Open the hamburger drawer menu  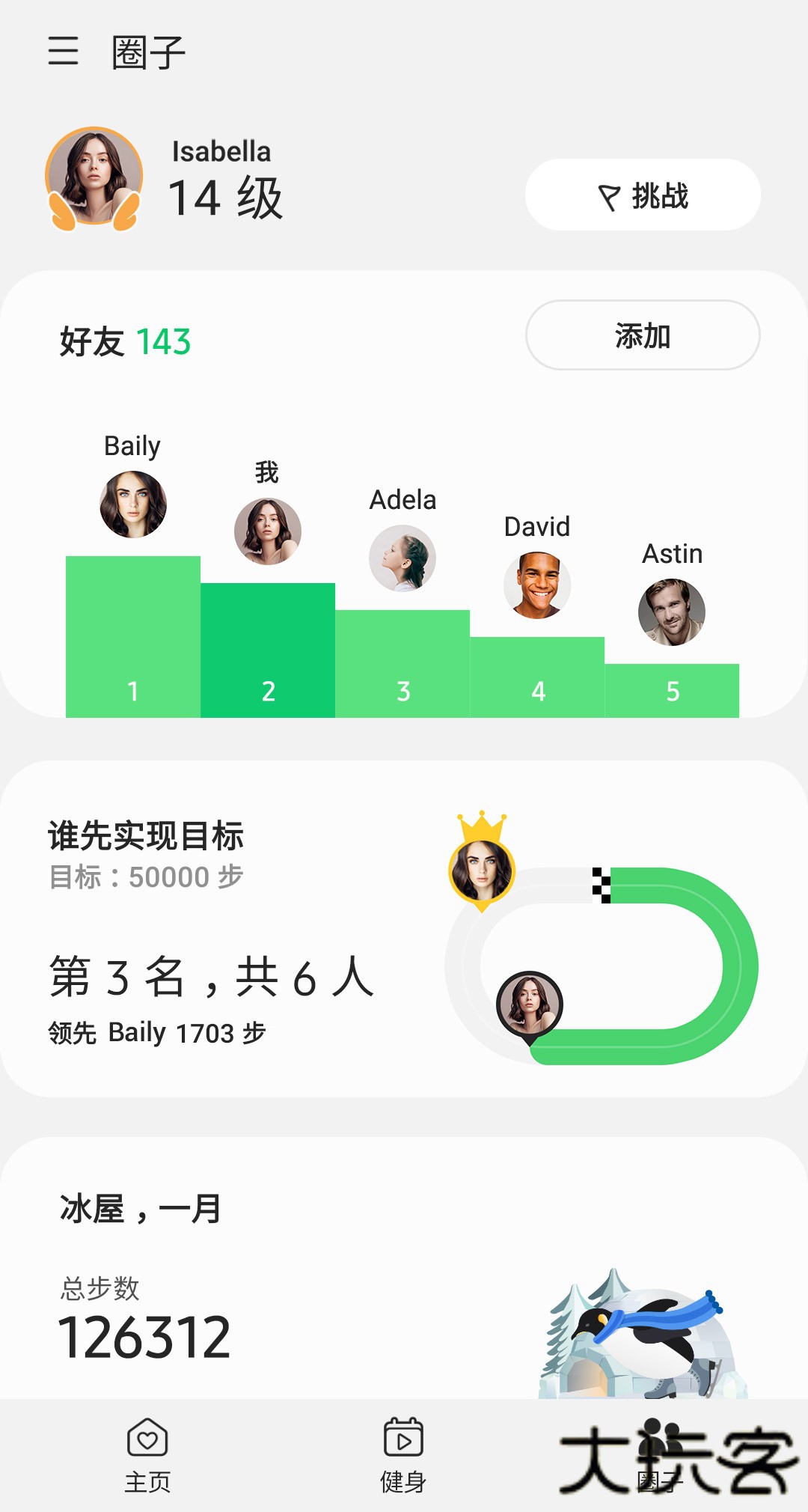point(64,51)
